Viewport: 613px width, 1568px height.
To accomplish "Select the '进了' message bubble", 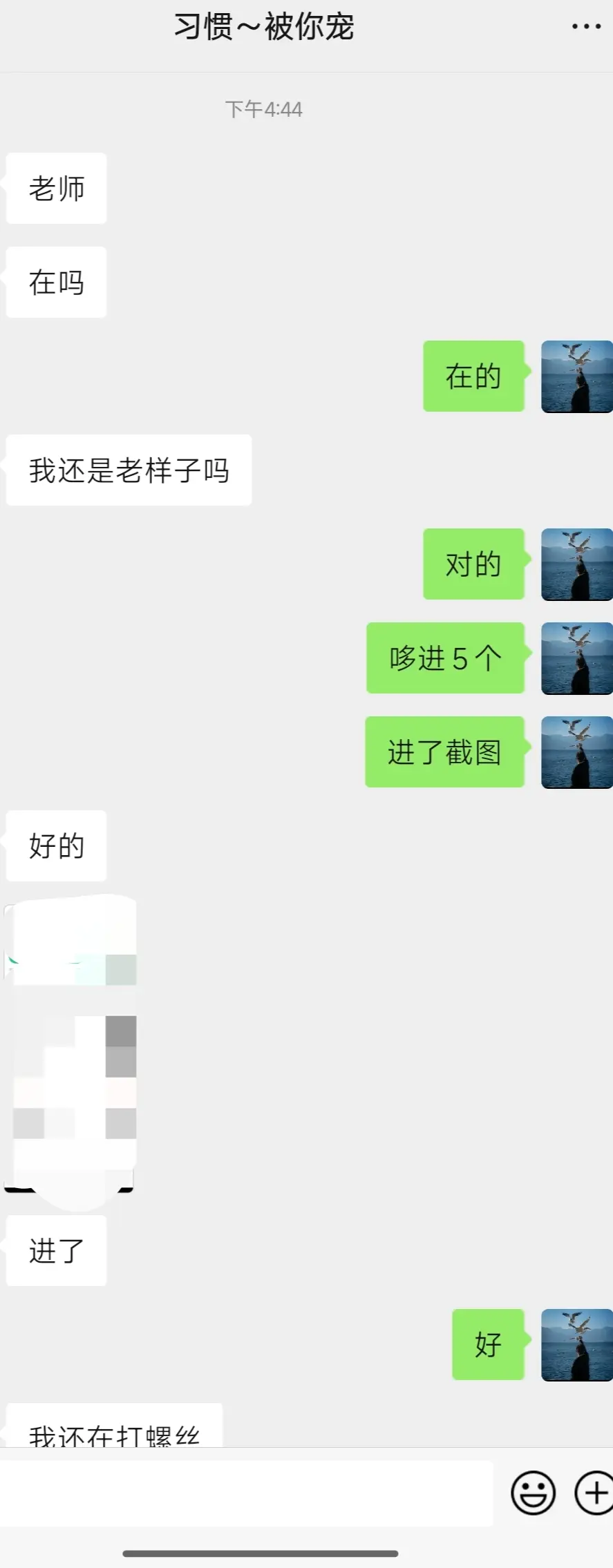I will click(56, 1250).
